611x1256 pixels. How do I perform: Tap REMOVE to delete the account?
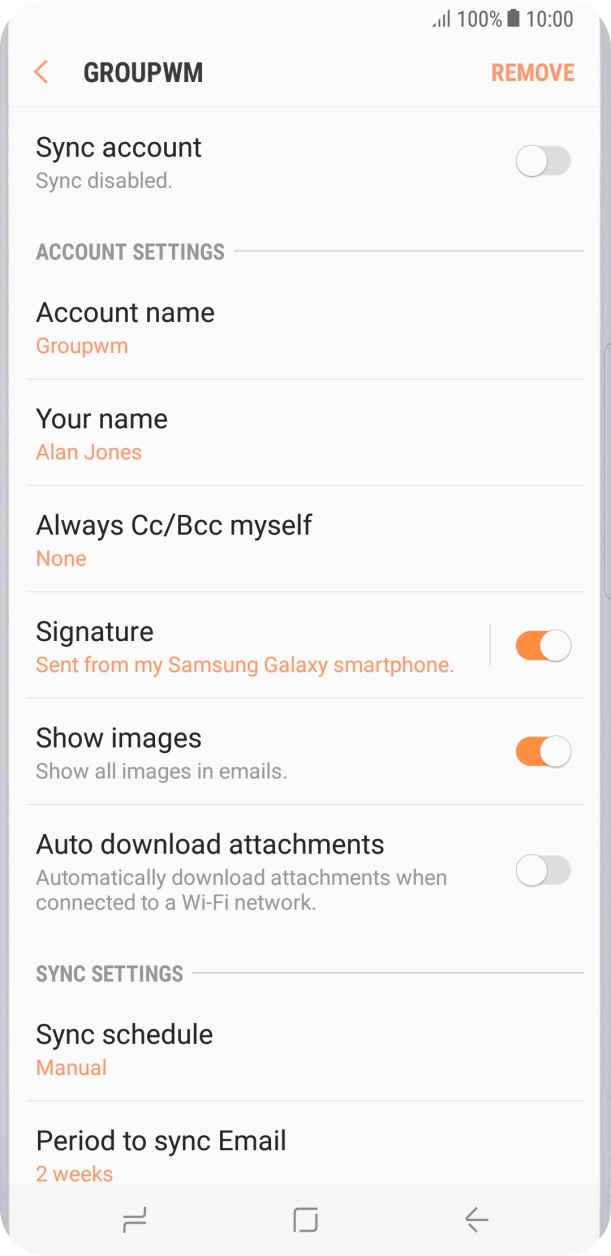tap(532, 73)
